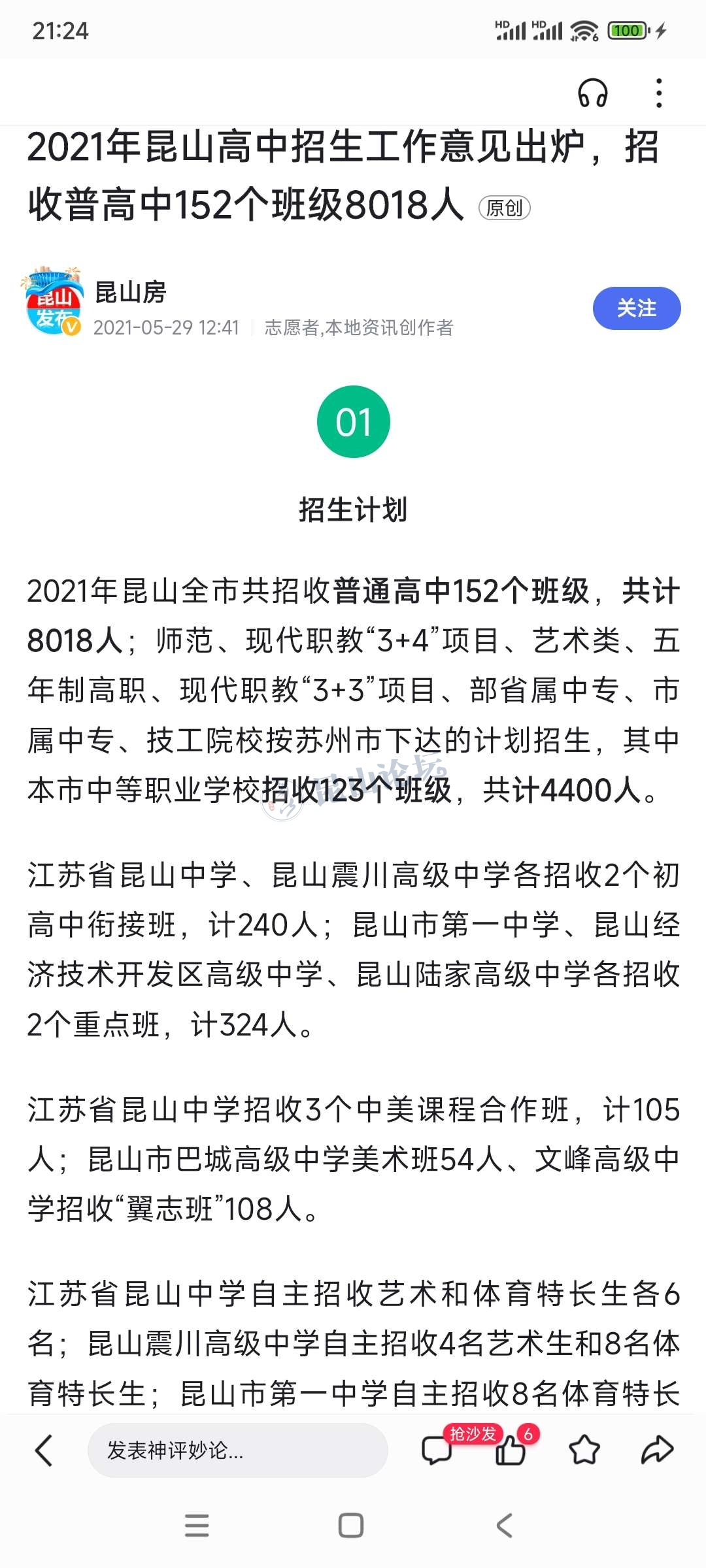706x1568 pixels.
Task: Listen to the article with headphone icon
Action: click(592, 93)
